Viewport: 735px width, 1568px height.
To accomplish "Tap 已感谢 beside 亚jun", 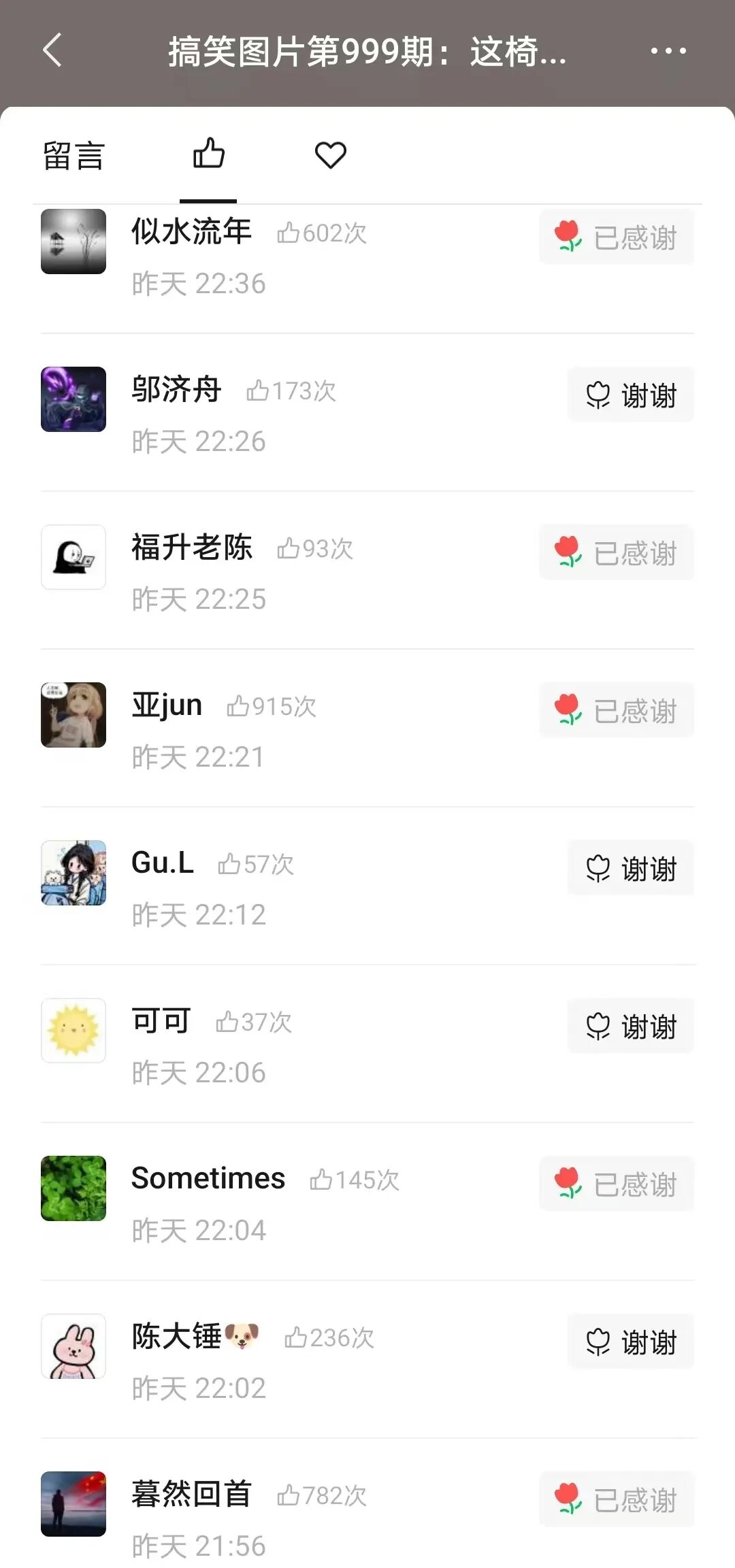I will tap(617, 711).
